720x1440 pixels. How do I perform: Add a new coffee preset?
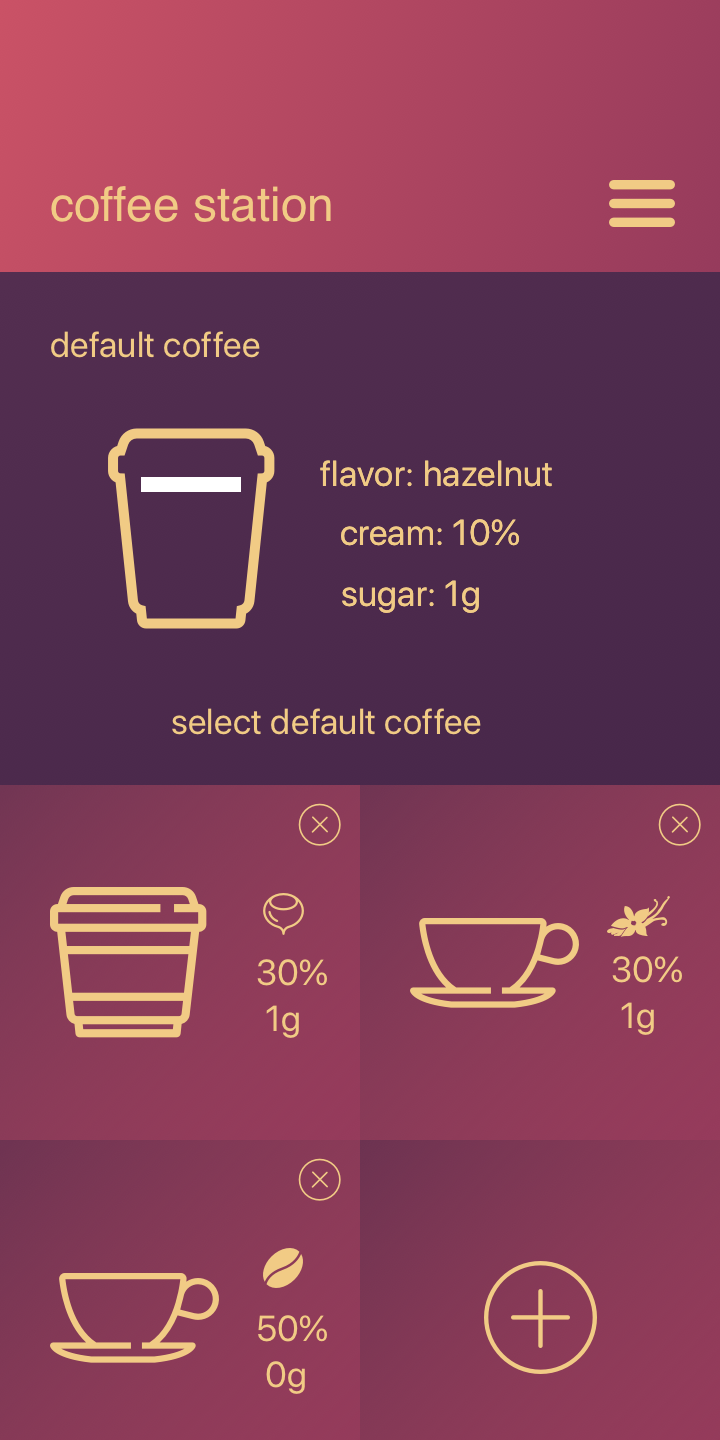pos(540,1317)
